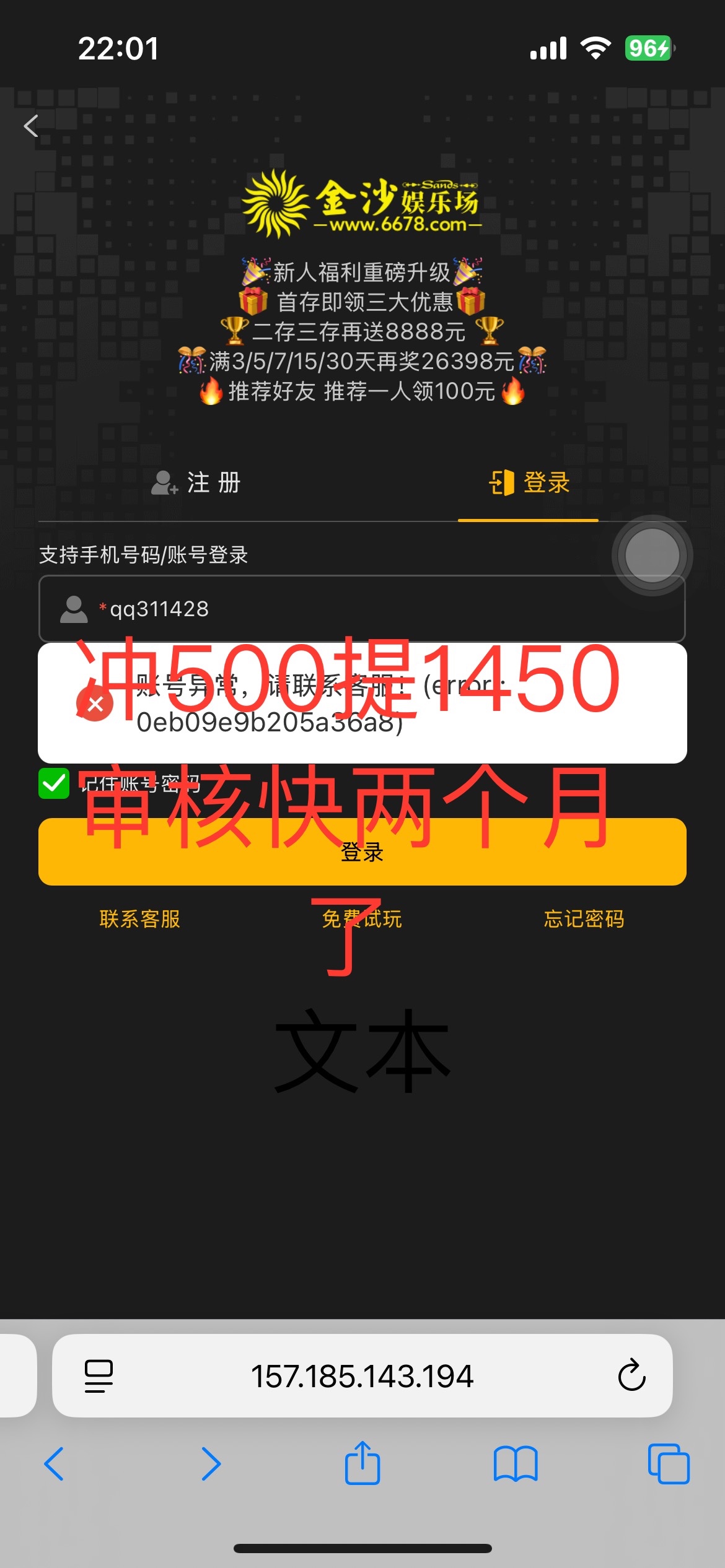725x1568 pixels.
Task: Open the Safari tabs overview
Action: coord(668,1464)
